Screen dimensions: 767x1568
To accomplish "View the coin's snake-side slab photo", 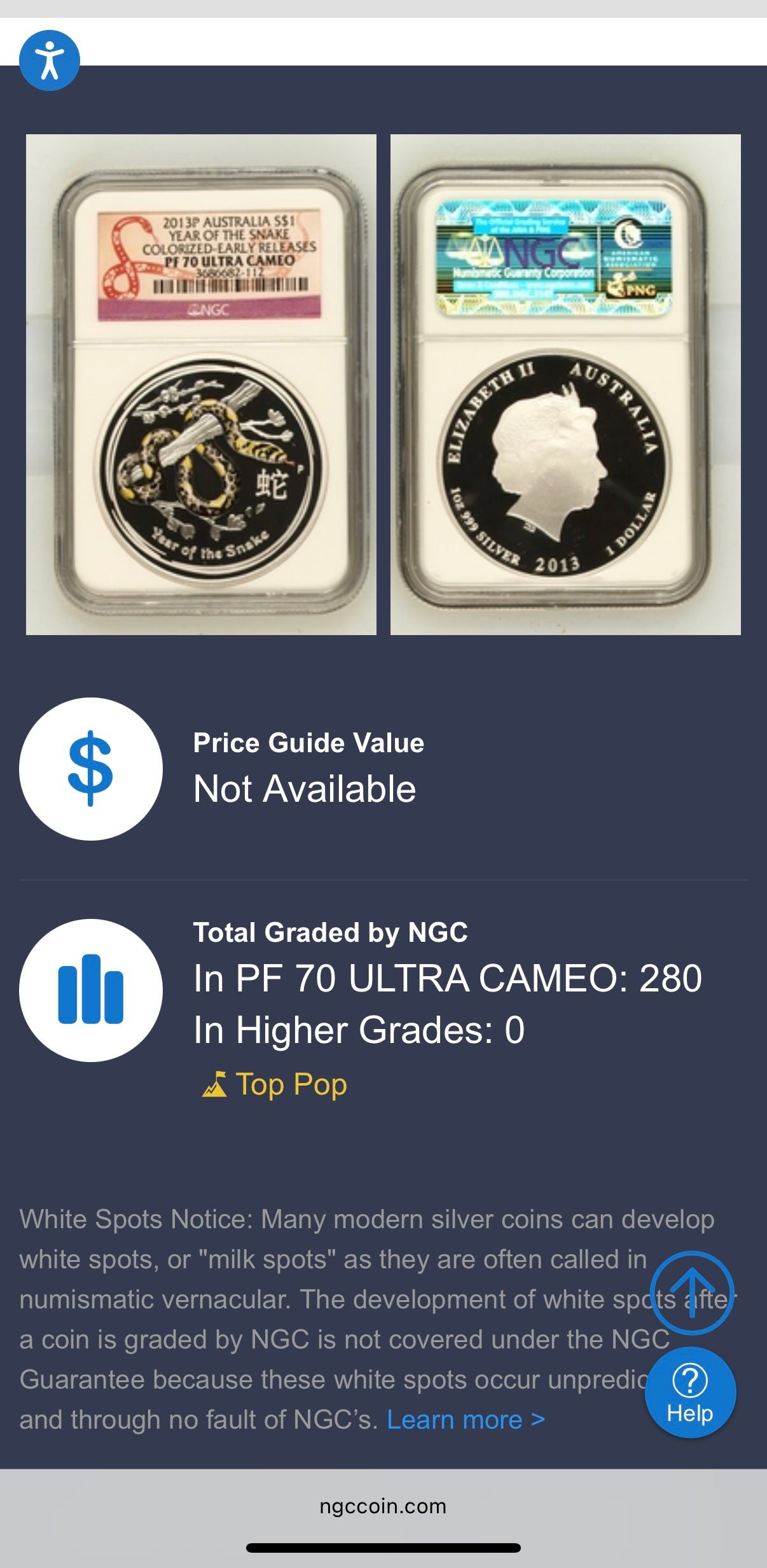I will click(201, 384).
